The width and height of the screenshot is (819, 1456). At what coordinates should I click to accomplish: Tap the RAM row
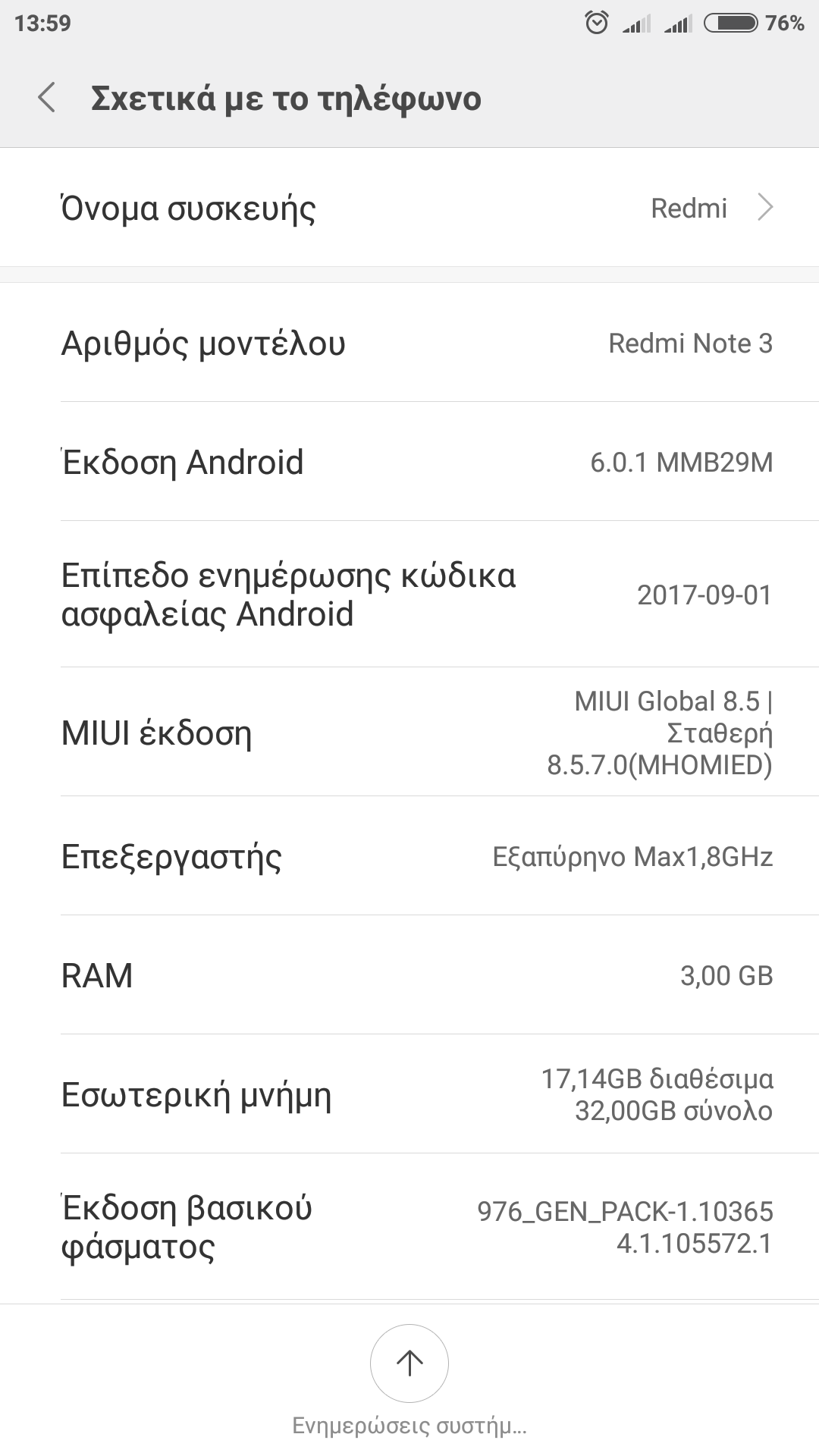coord(409,975)
